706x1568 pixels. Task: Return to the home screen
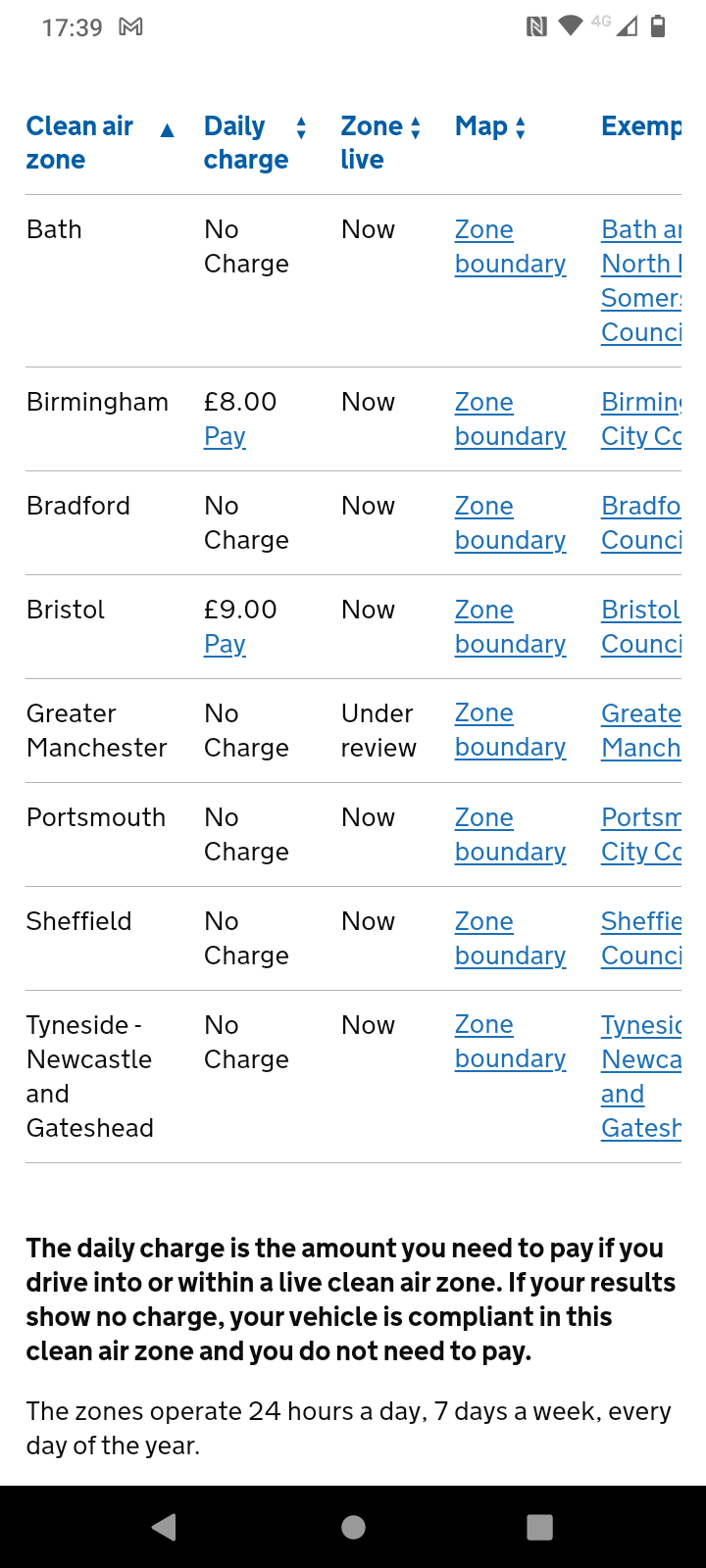click(x=353, y=1527)
